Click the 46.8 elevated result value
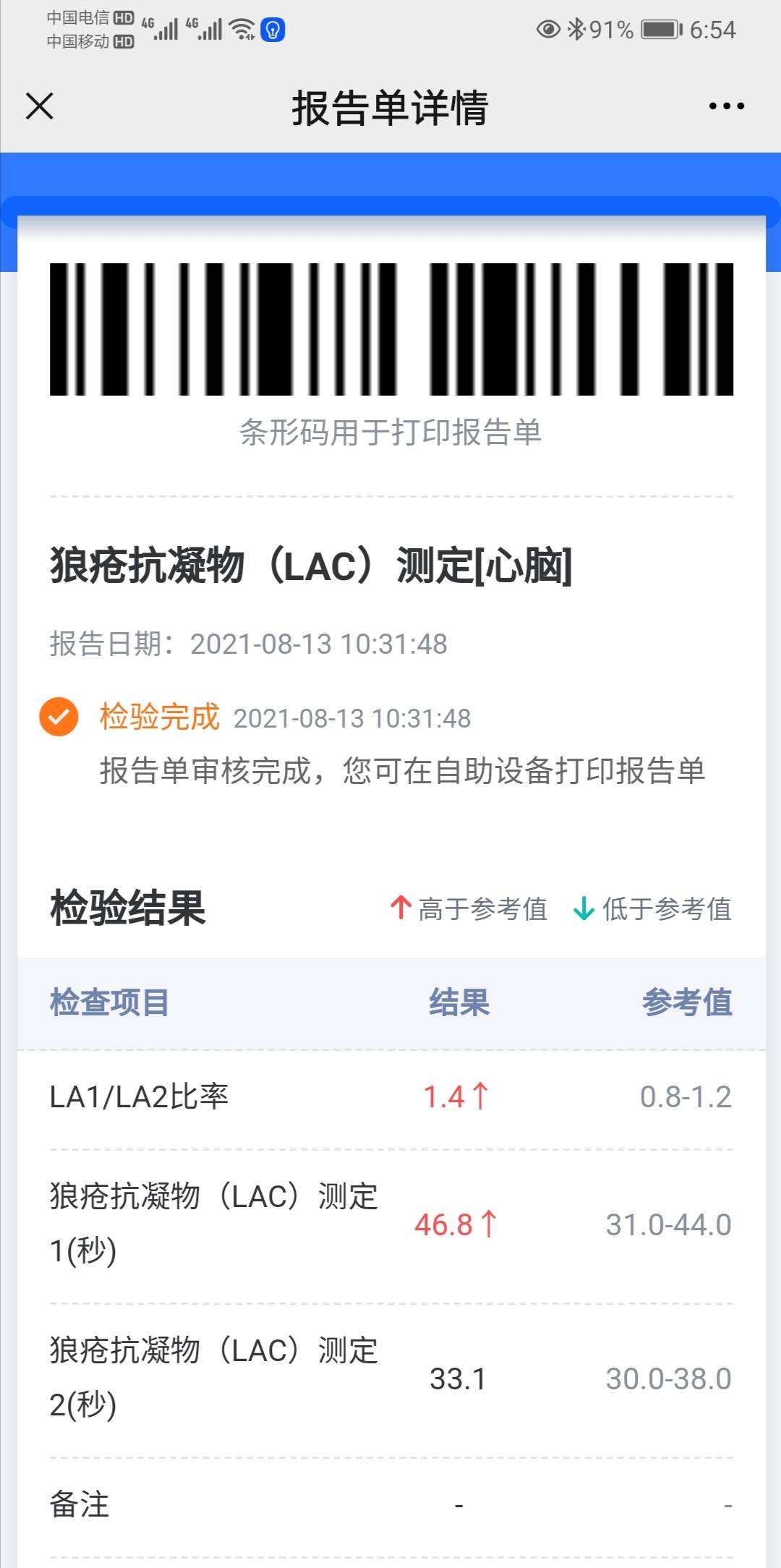The width and height of the screenshot is (781, 1568). 443,1224
